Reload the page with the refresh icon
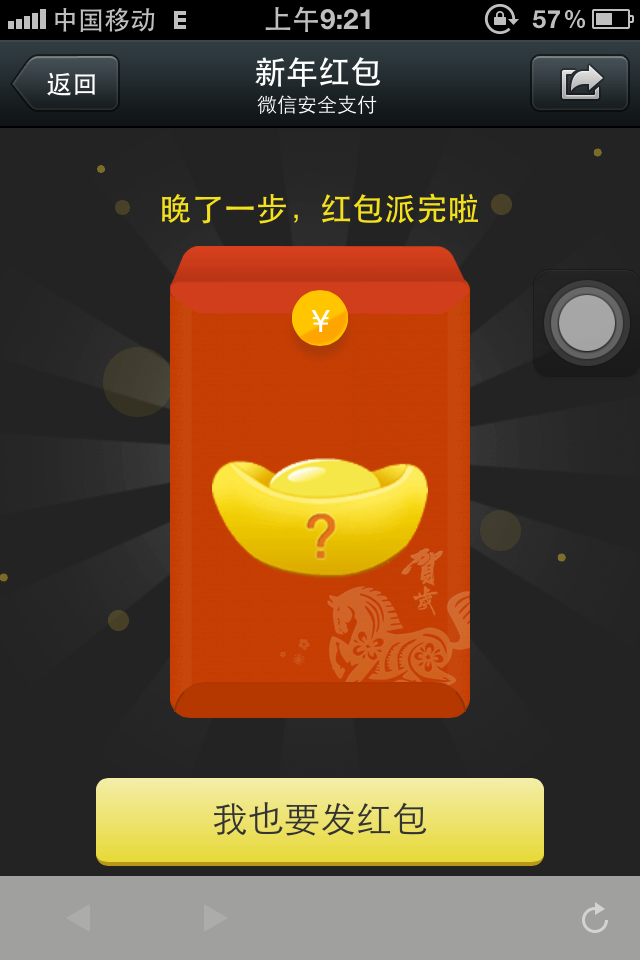 pyautogui.click(x=595, y=918)
